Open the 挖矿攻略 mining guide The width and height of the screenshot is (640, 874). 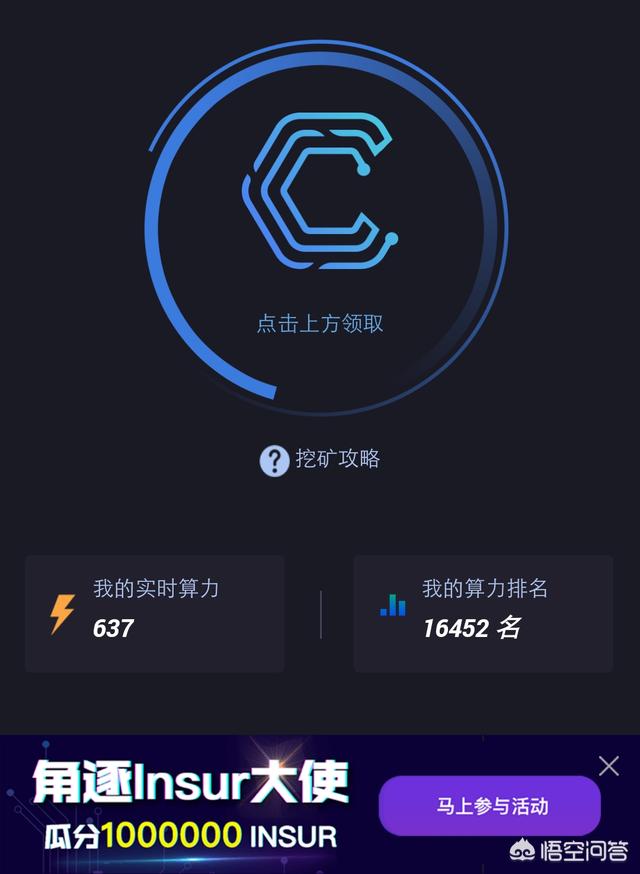320,459
